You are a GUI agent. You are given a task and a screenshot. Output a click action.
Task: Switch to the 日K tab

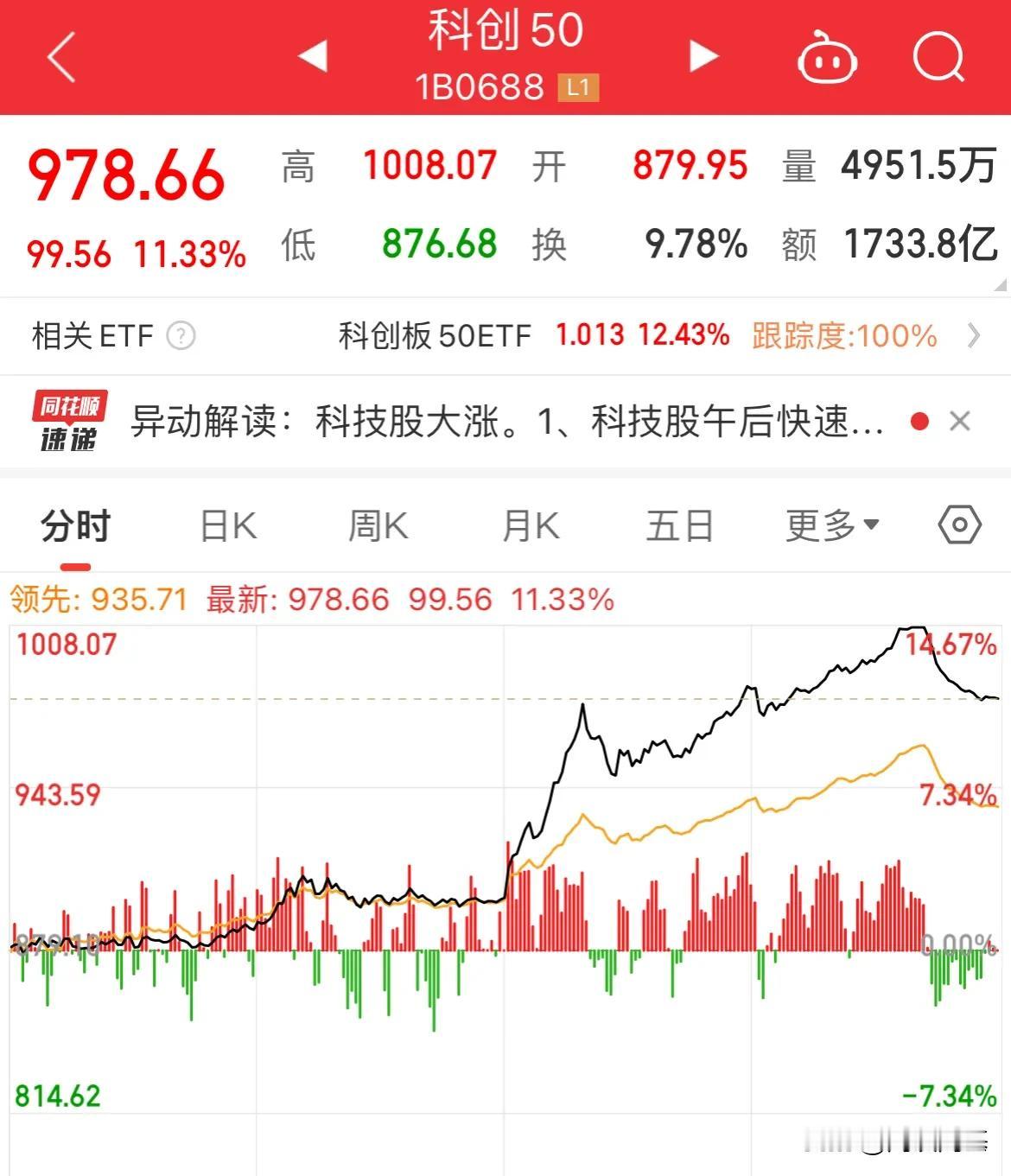pyautogui.click(x=225, y=524)
